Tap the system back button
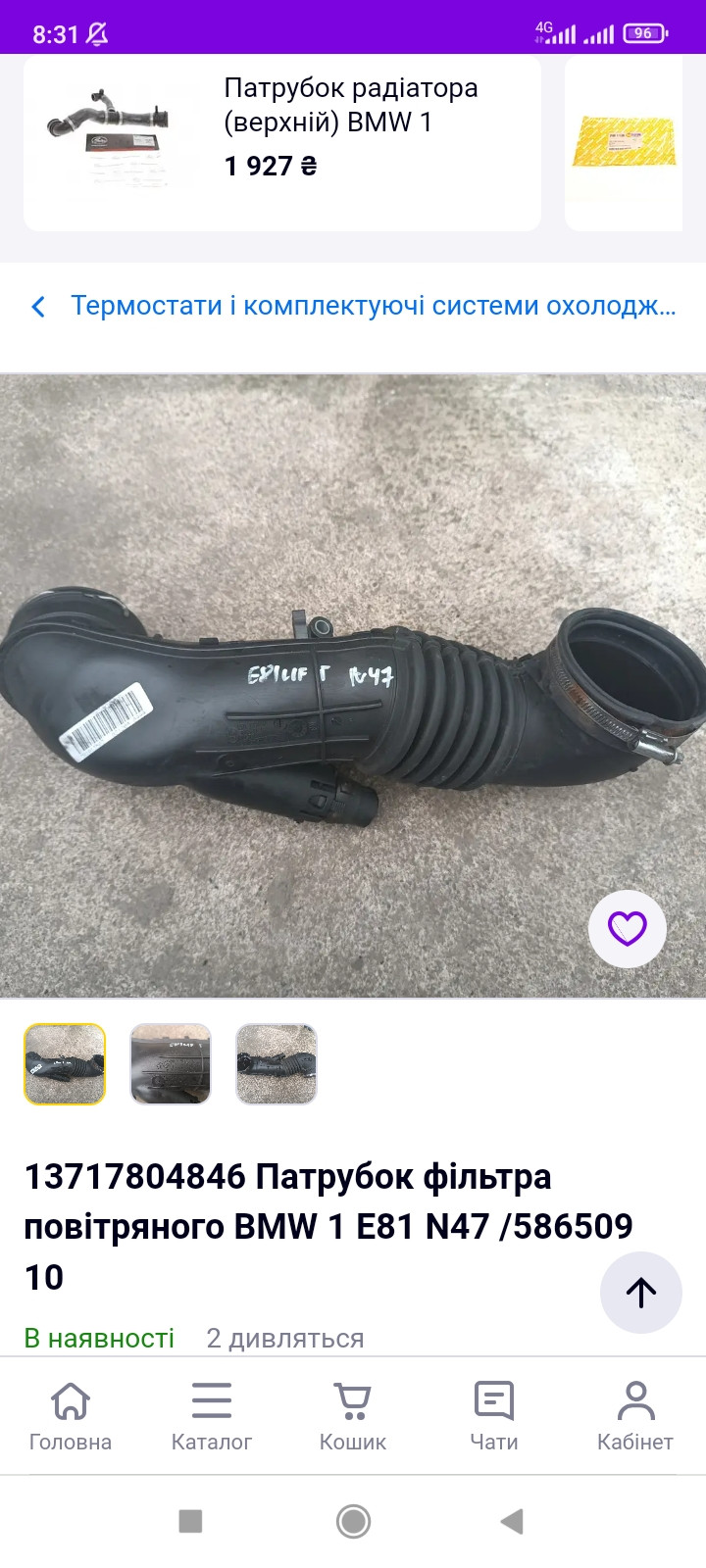706x1568 pixels. click(x=512, y=1521)
